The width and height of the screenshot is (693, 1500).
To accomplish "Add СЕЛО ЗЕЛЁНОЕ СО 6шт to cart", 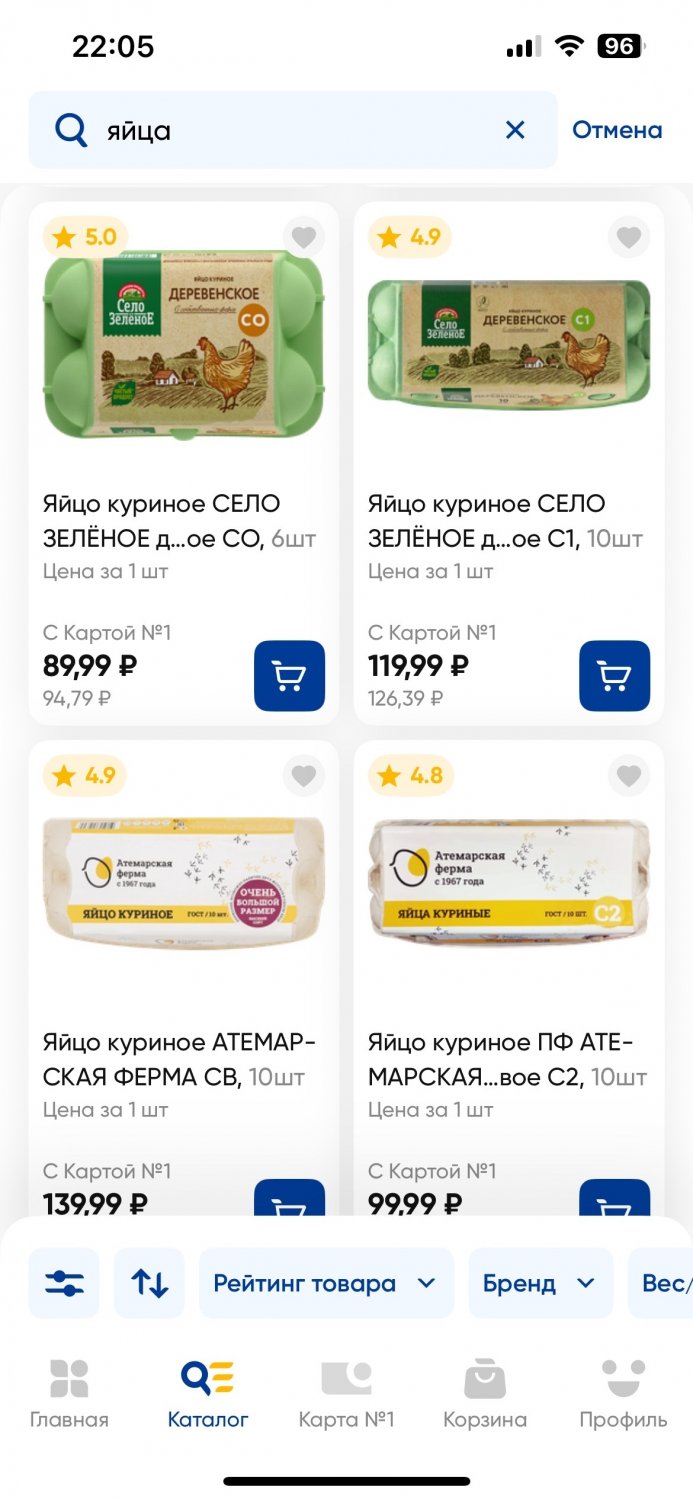I will click(289, 676).
